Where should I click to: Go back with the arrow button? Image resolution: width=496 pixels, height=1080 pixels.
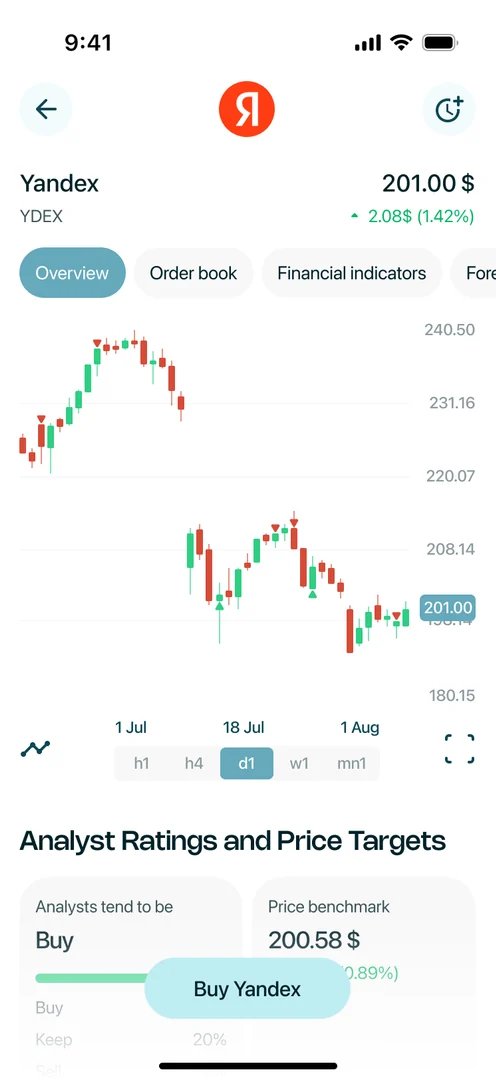click(x=45, y=109)
